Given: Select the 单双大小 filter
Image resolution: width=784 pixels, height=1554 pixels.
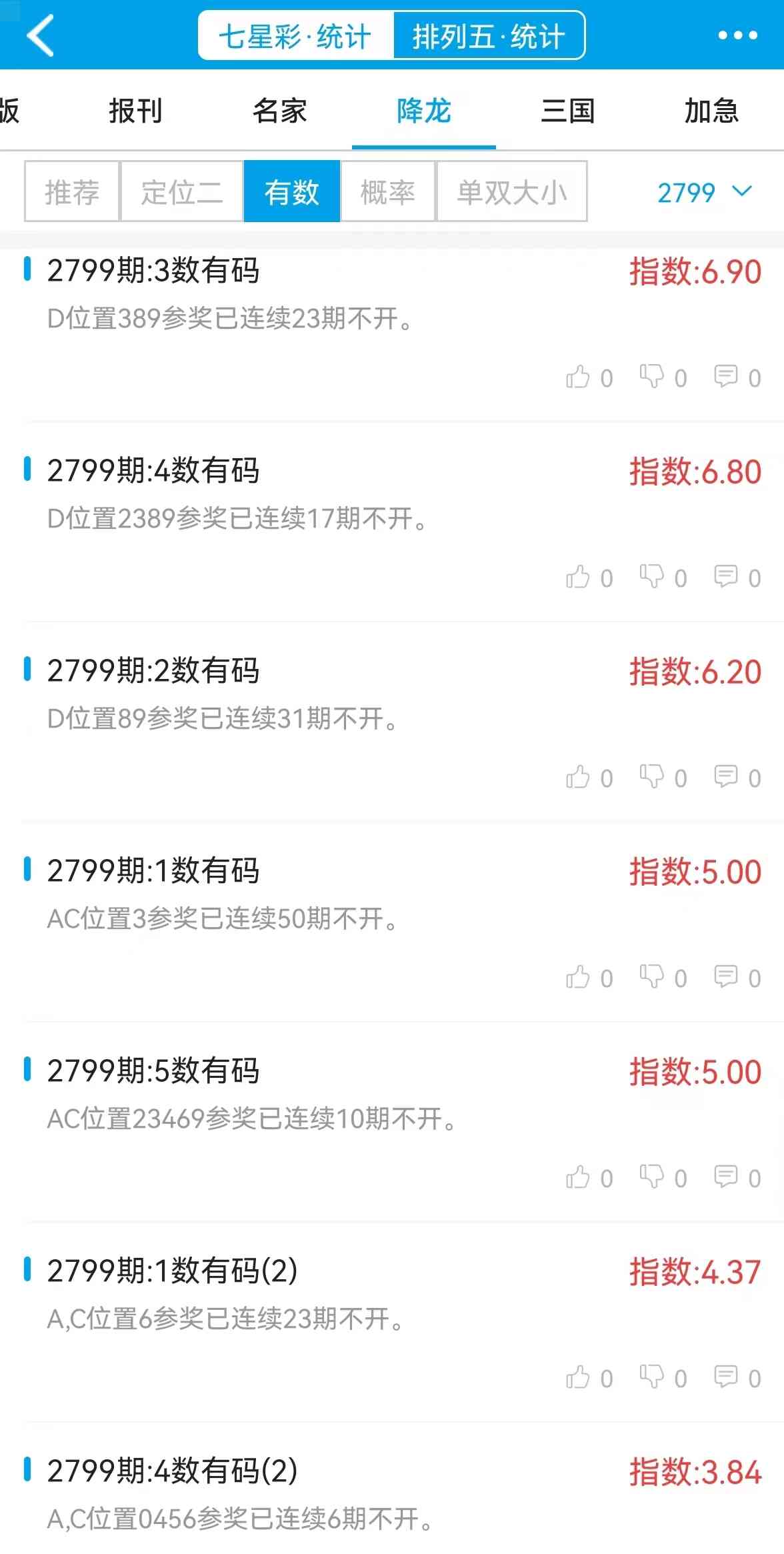Looking at the screenshot, I should 511,192.
